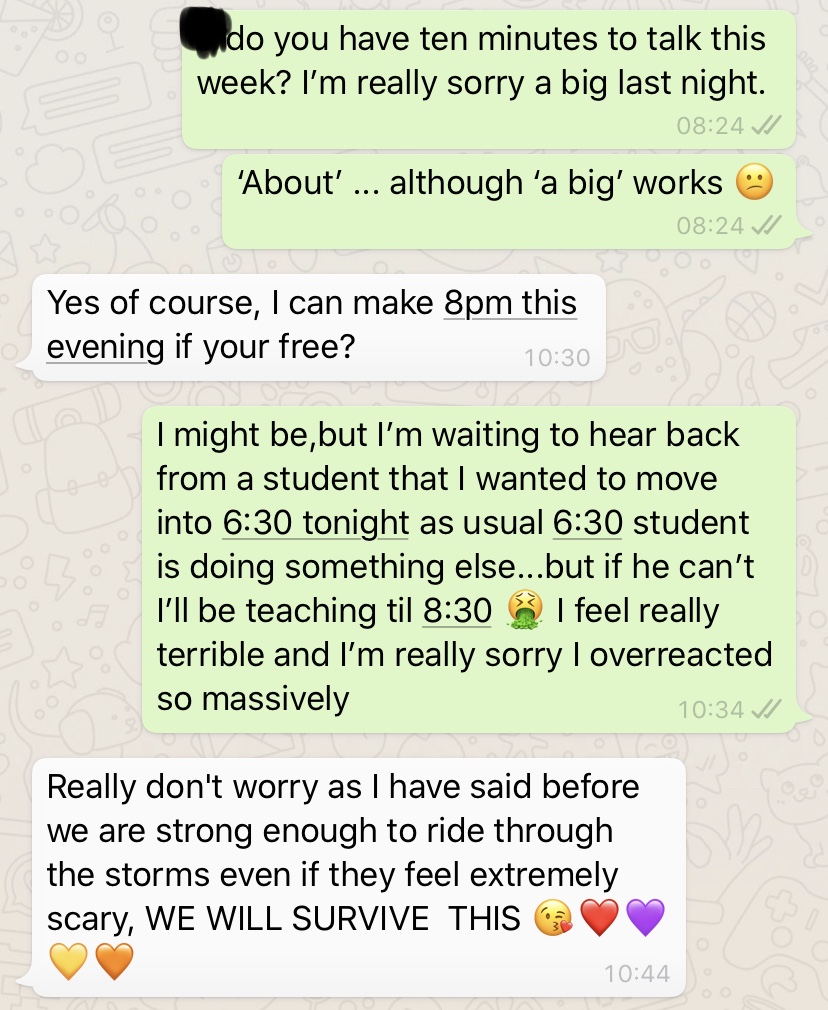Image resolution: width=828 pixels, height=1010 pixels.
Task: Tap the underlined '8pm this evening' time link
Action: tap(510, 302)
